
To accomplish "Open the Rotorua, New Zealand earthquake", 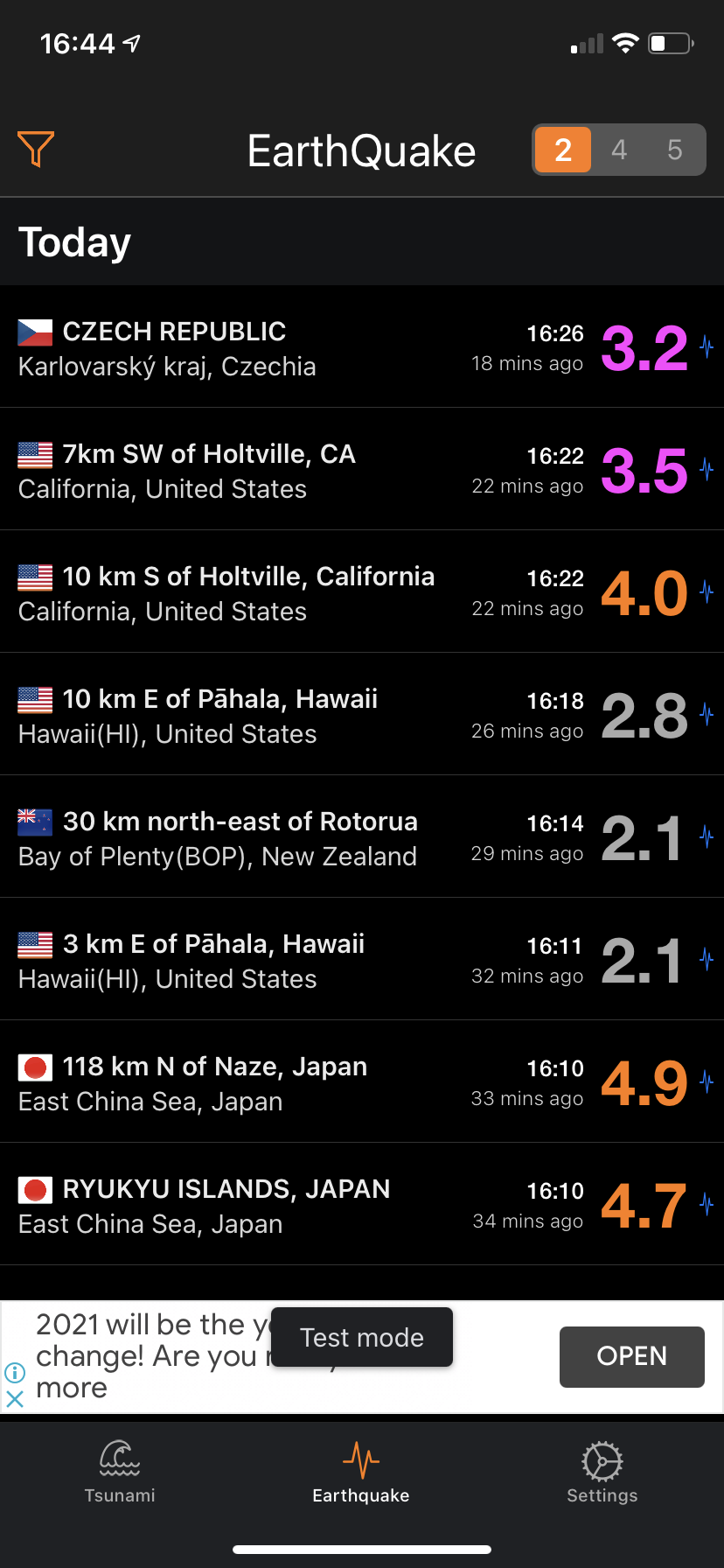I will point(362,836).
